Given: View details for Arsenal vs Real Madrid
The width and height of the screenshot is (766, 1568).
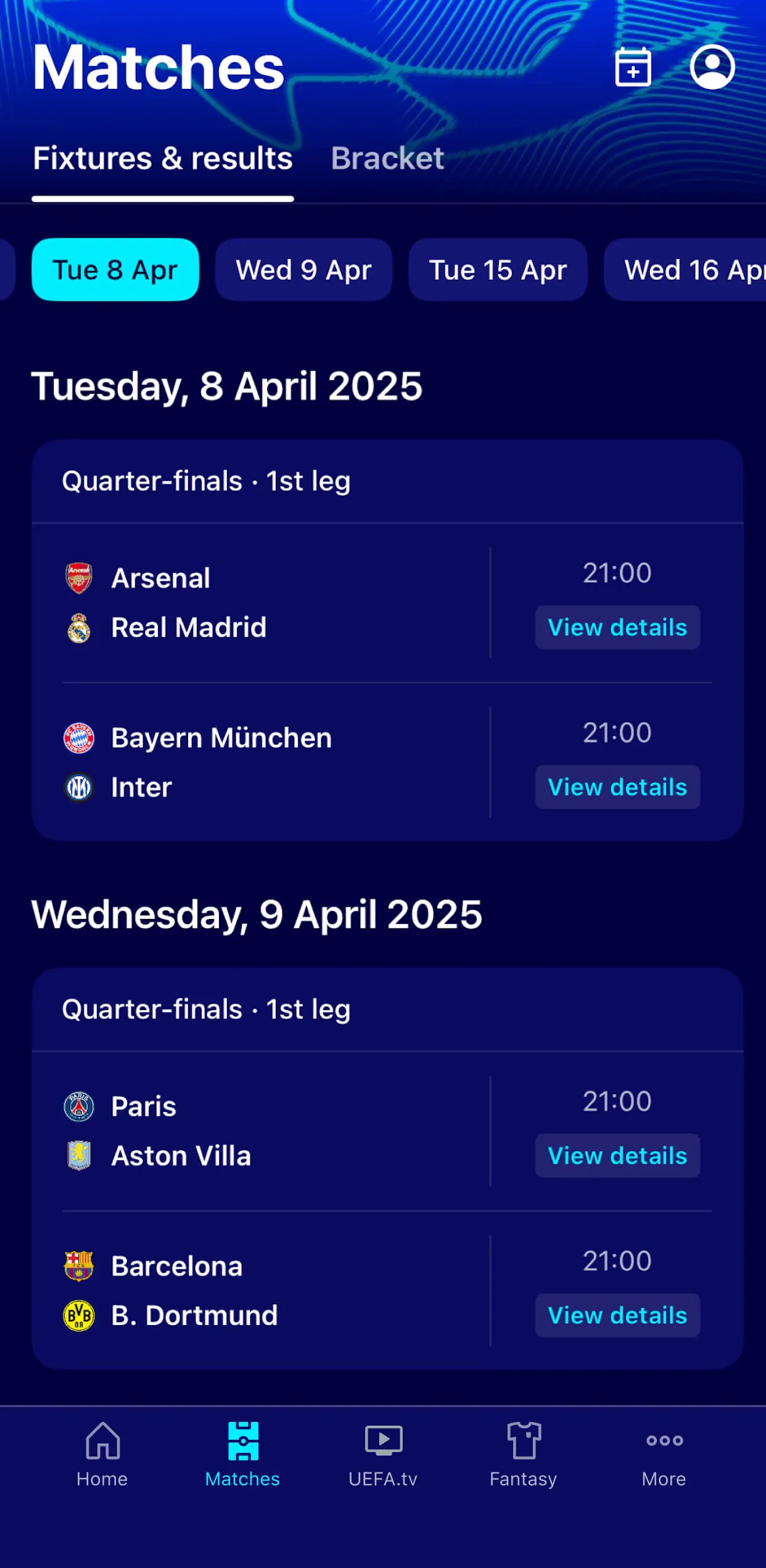Looking at the screenshot, I should point(617,627).
